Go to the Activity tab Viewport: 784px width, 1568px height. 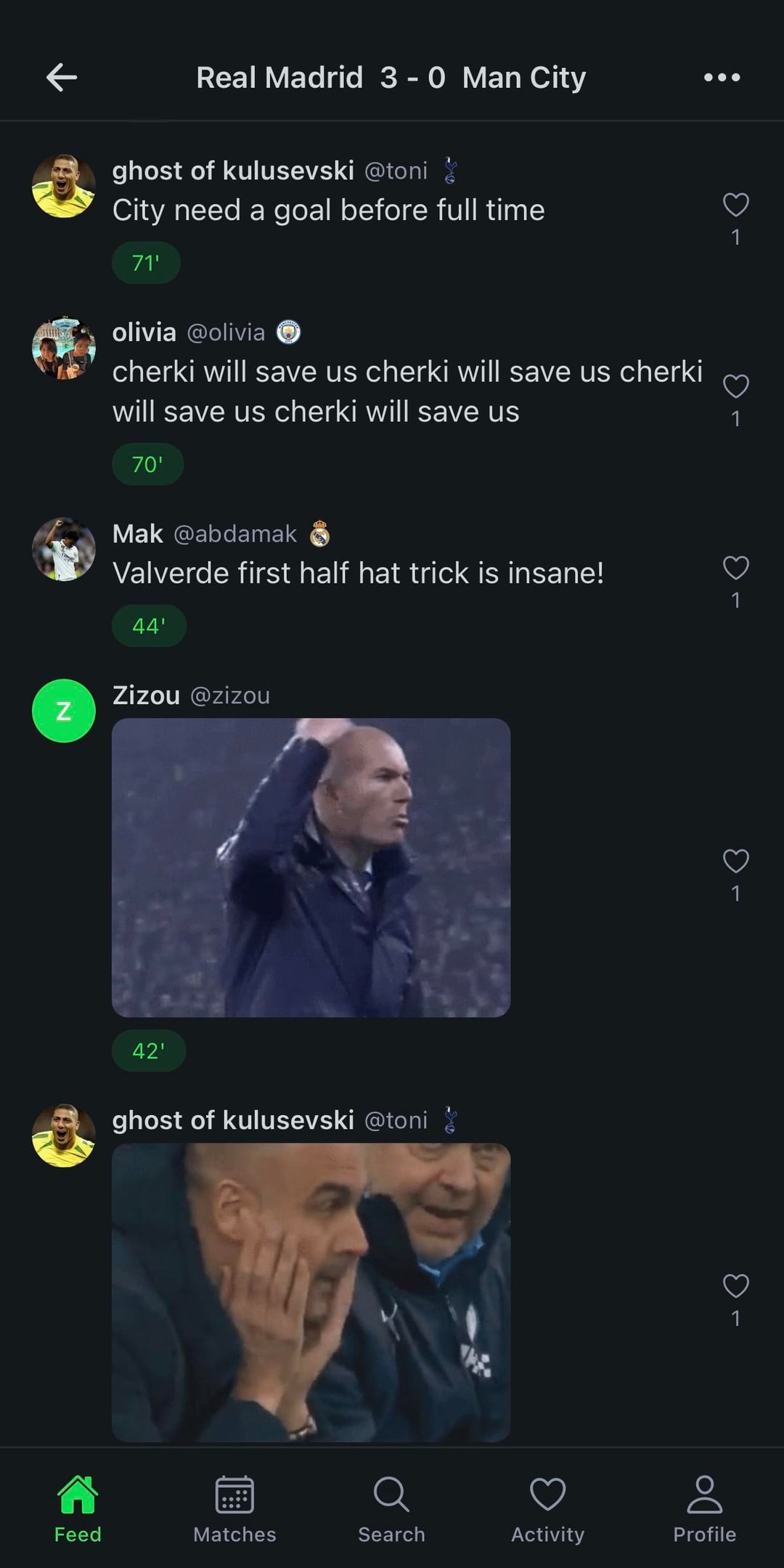pos(548,1508)
